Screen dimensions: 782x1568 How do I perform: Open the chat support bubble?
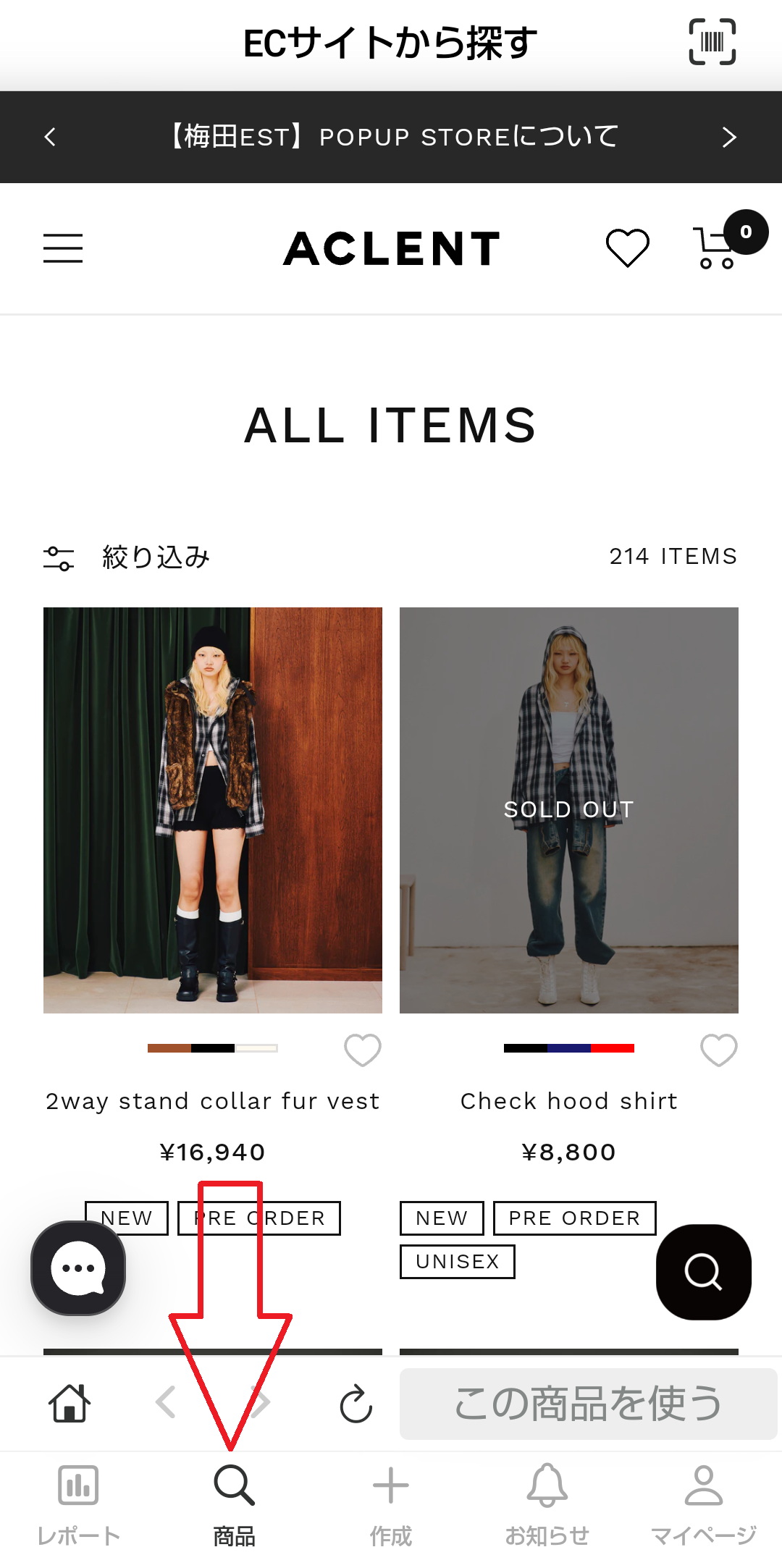[x=78, y=1268]
